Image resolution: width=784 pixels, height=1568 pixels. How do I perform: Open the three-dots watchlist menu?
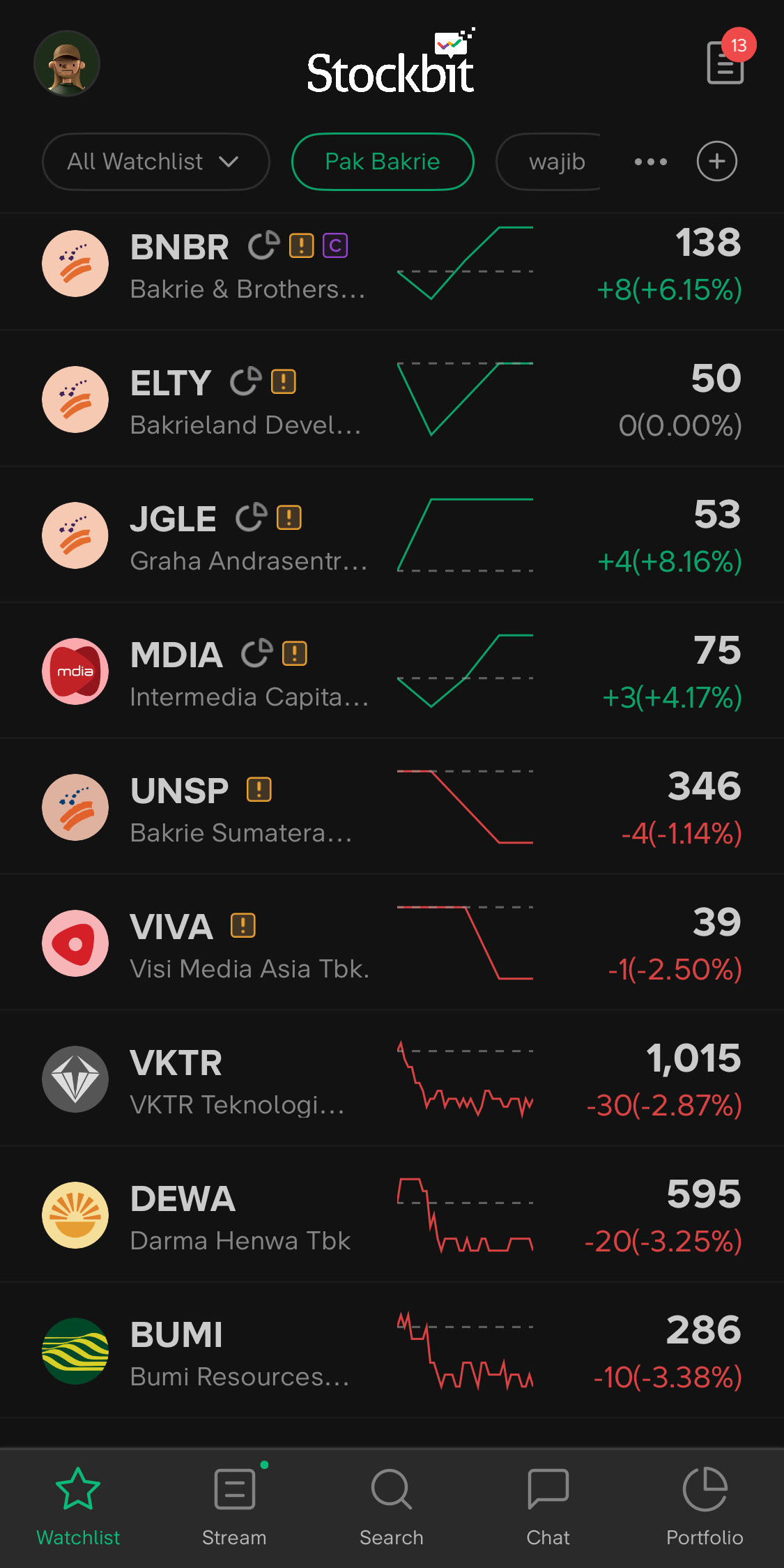point(650,162)
